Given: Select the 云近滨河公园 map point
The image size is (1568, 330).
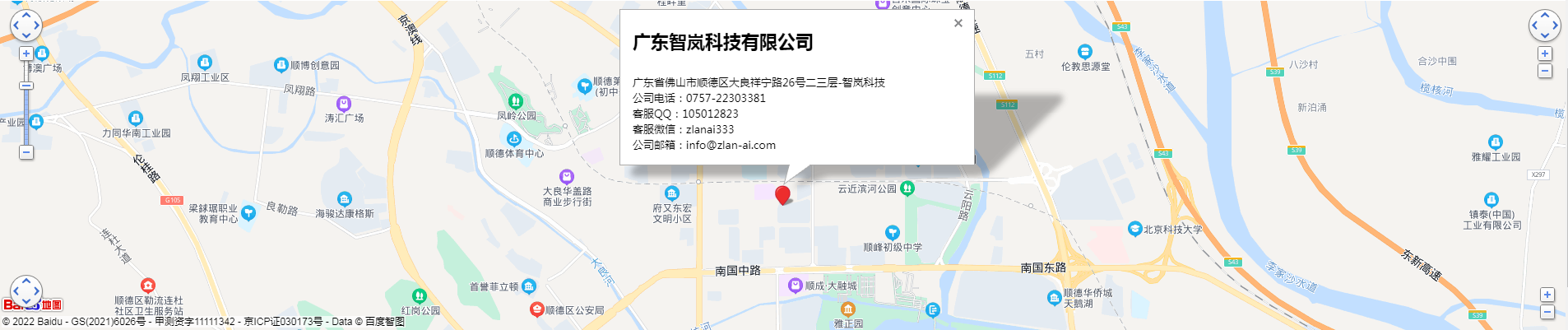Looking at the screenshot, I should (x=907, y=188).
